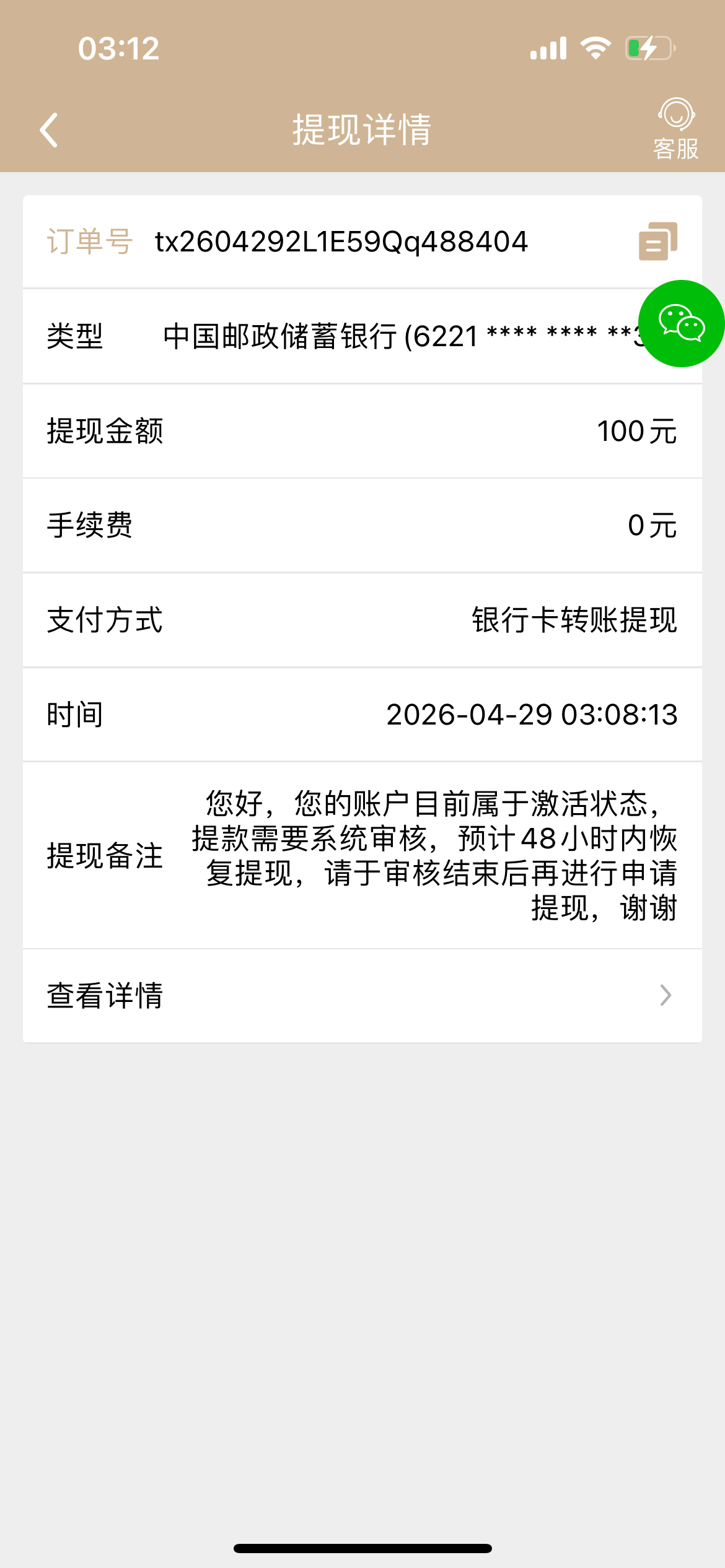This screenshot has height=1568, width=725.
Task: Copy the 订单号 order number
Action: pyautogui.click(x=657, y=242)
